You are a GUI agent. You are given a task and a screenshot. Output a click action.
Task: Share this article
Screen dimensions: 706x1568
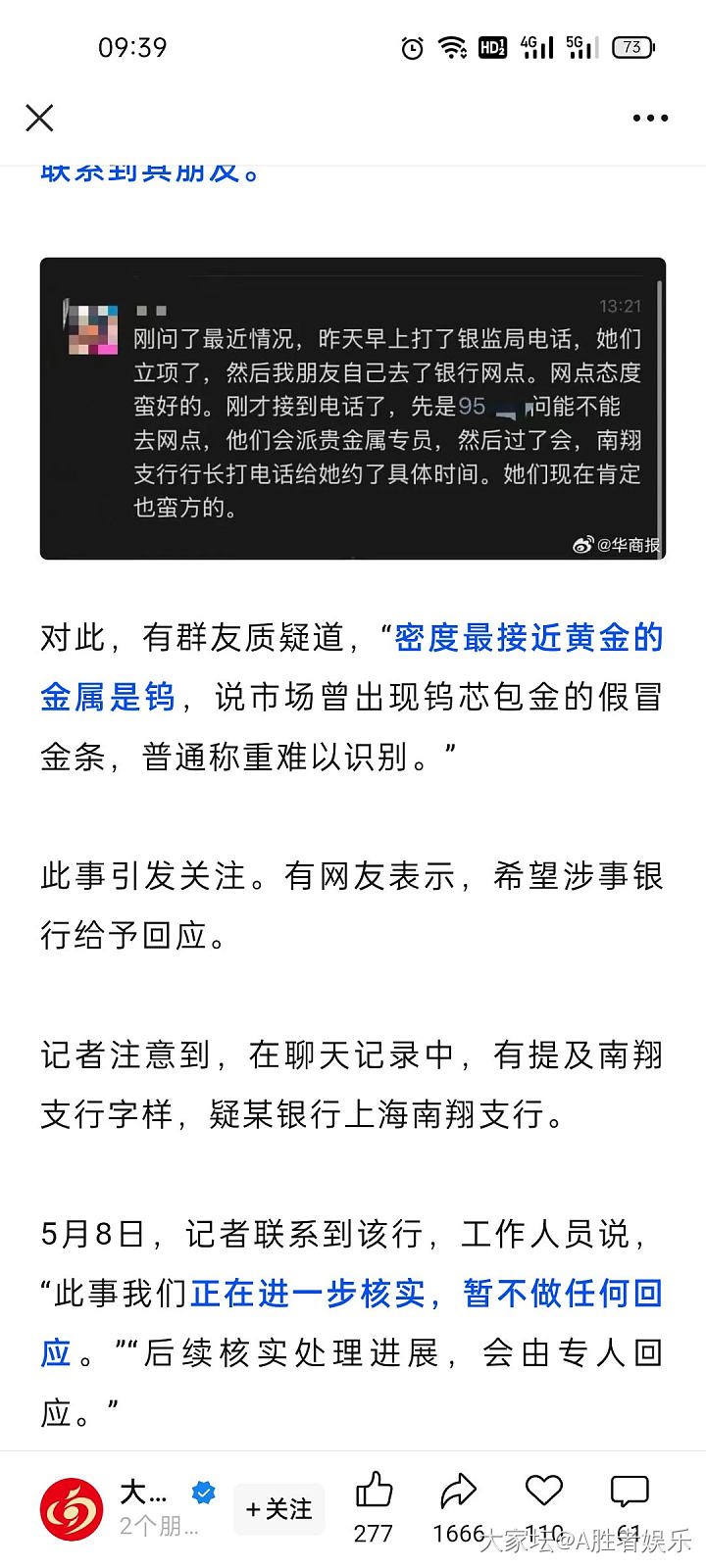click(x=458, y=1492)
